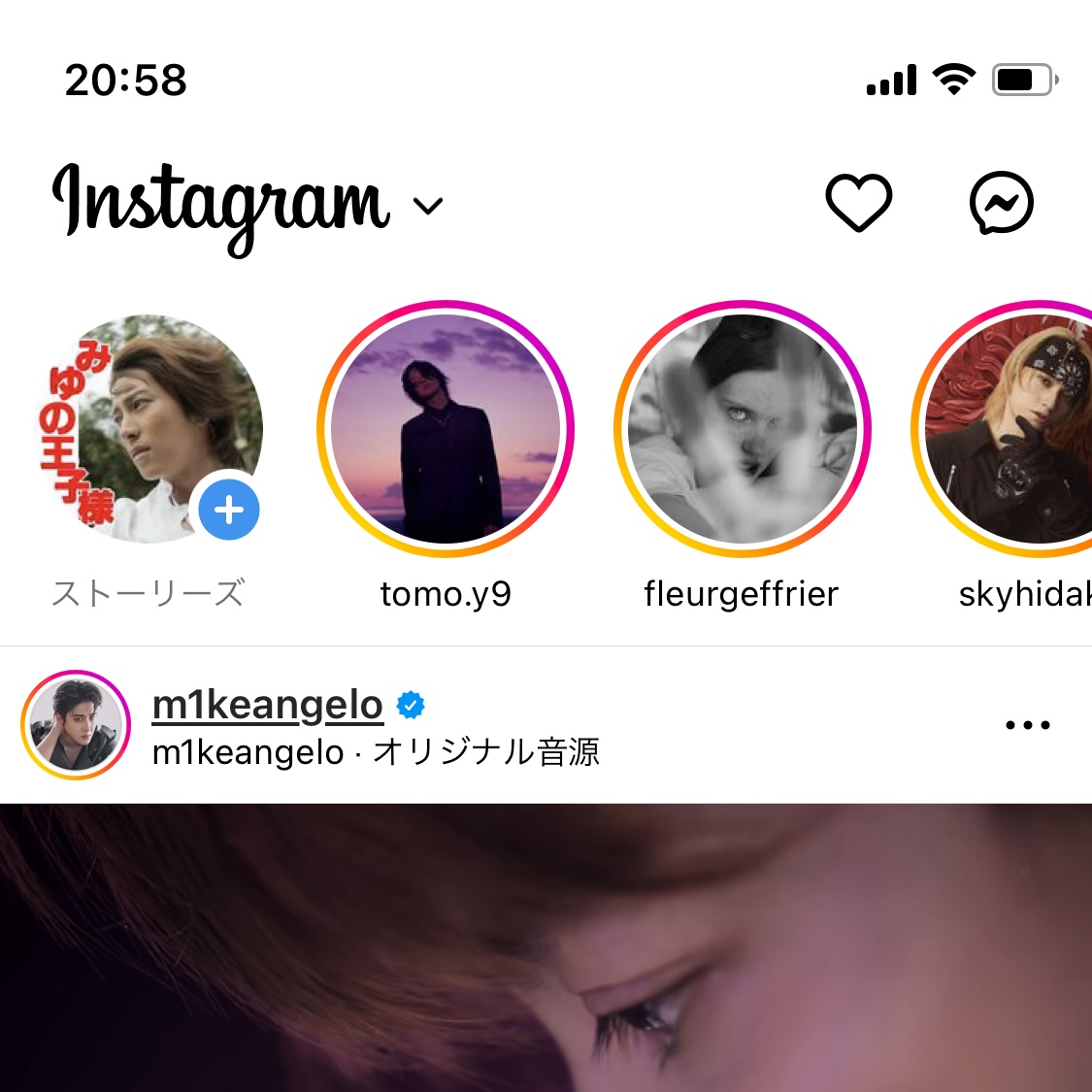Screen dimensions: 1092x1092
Task: View fleurgeffrier's story
Action: click(743, 429)
